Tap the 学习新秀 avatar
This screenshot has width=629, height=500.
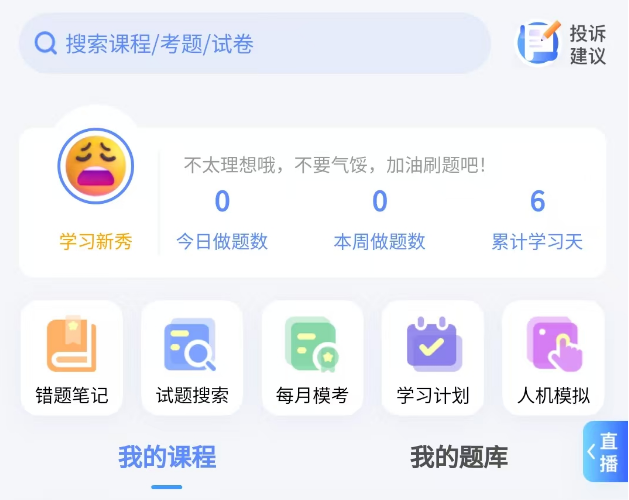point(96,167)
